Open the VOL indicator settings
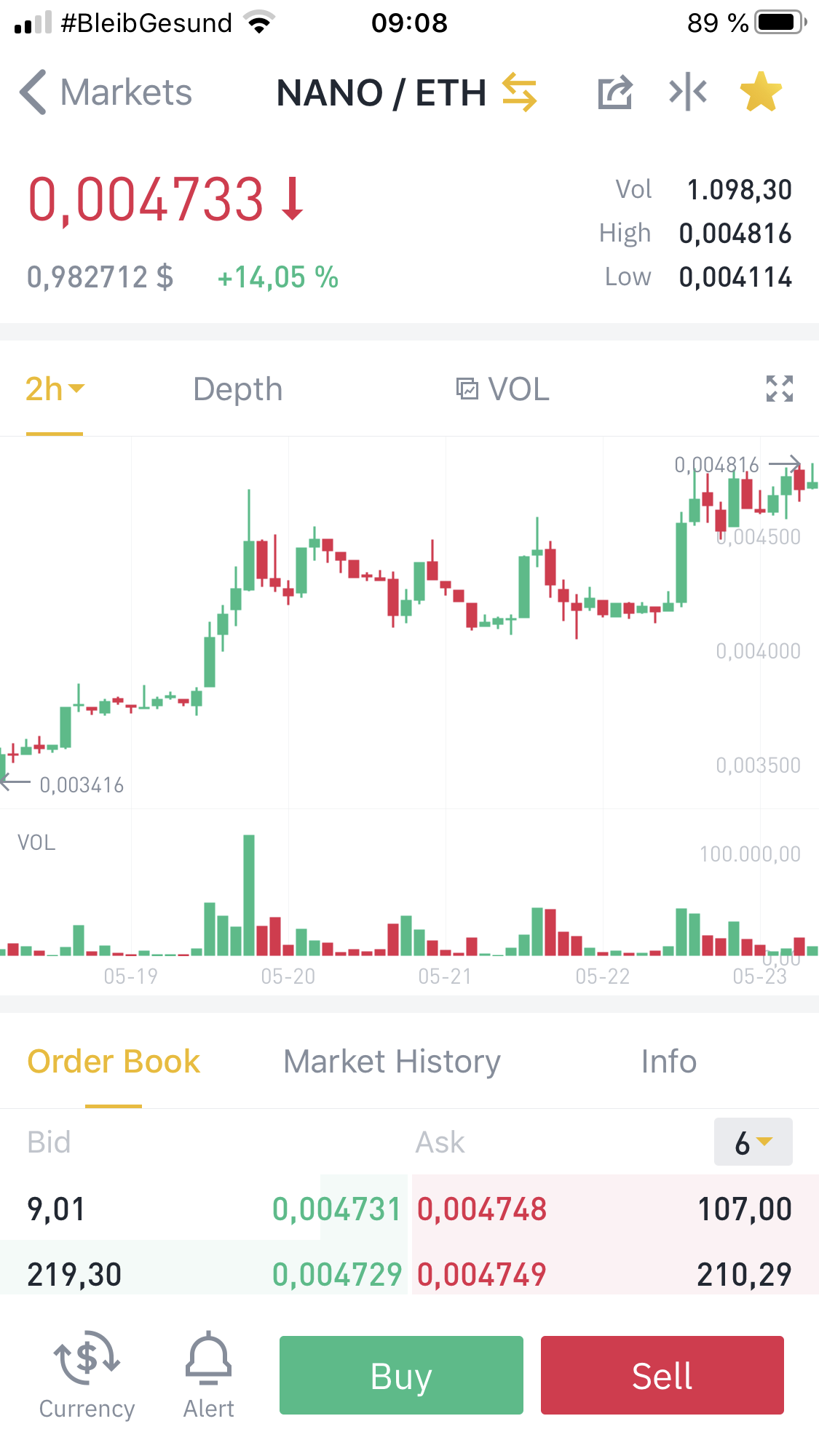 click(502, 389)
